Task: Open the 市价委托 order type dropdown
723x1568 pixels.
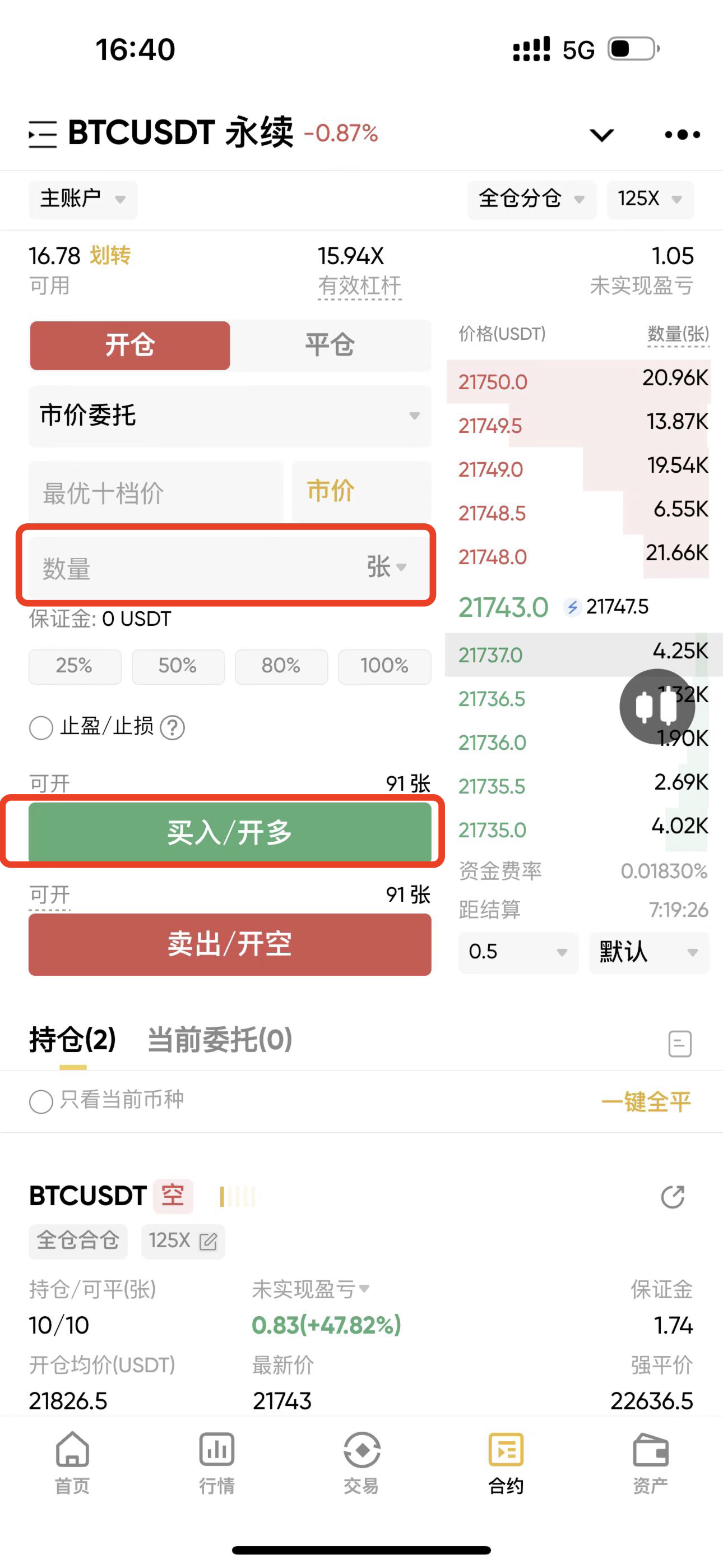Action: tap(229, 416)
